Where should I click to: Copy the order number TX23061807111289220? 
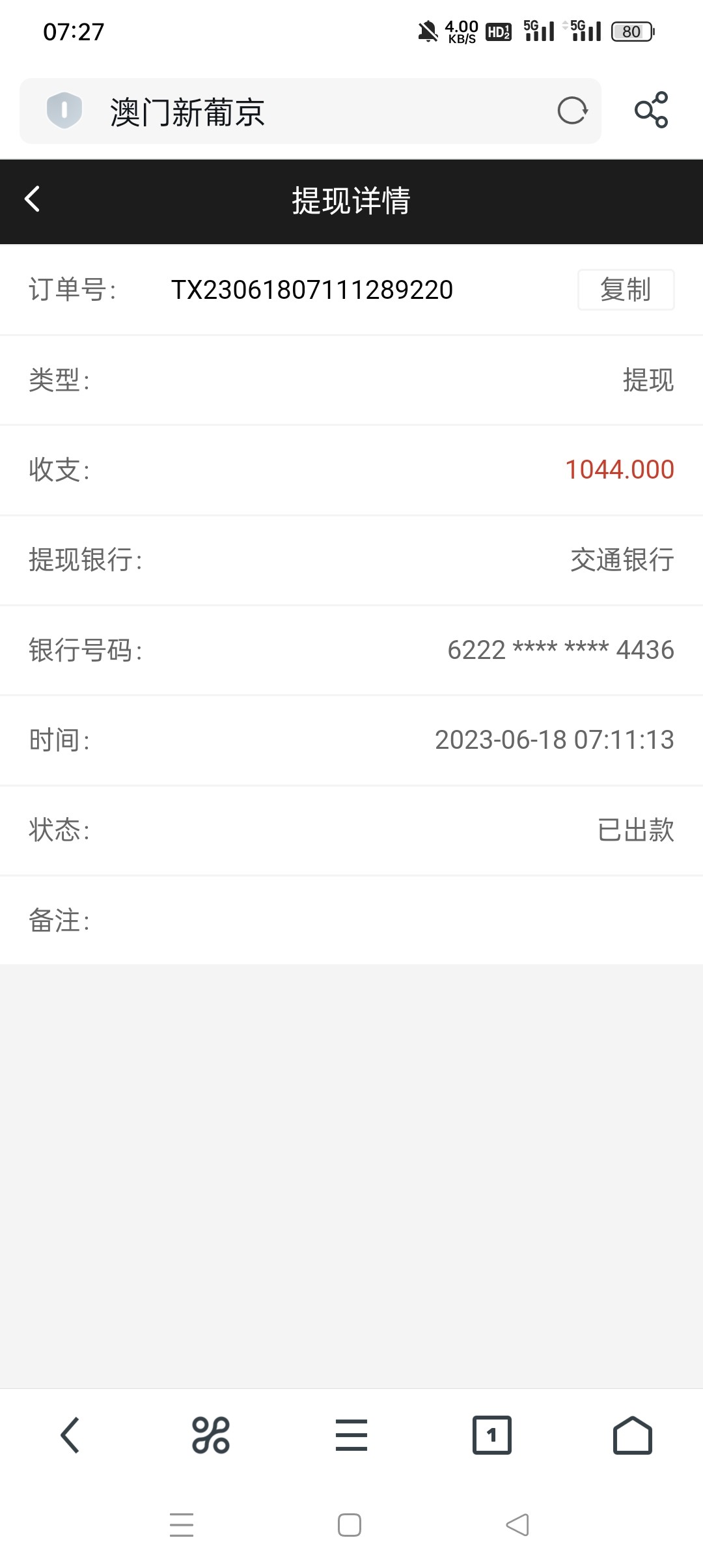pos(626,290)
